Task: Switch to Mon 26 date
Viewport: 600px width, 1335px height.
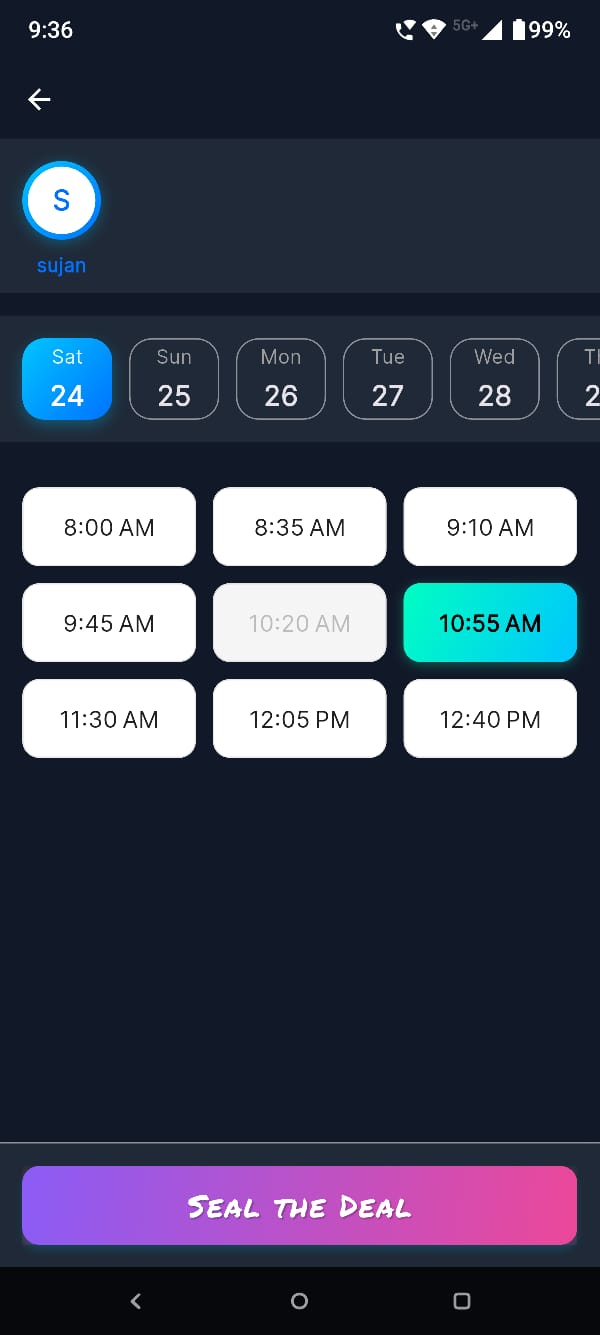Action: click(281, 378)
